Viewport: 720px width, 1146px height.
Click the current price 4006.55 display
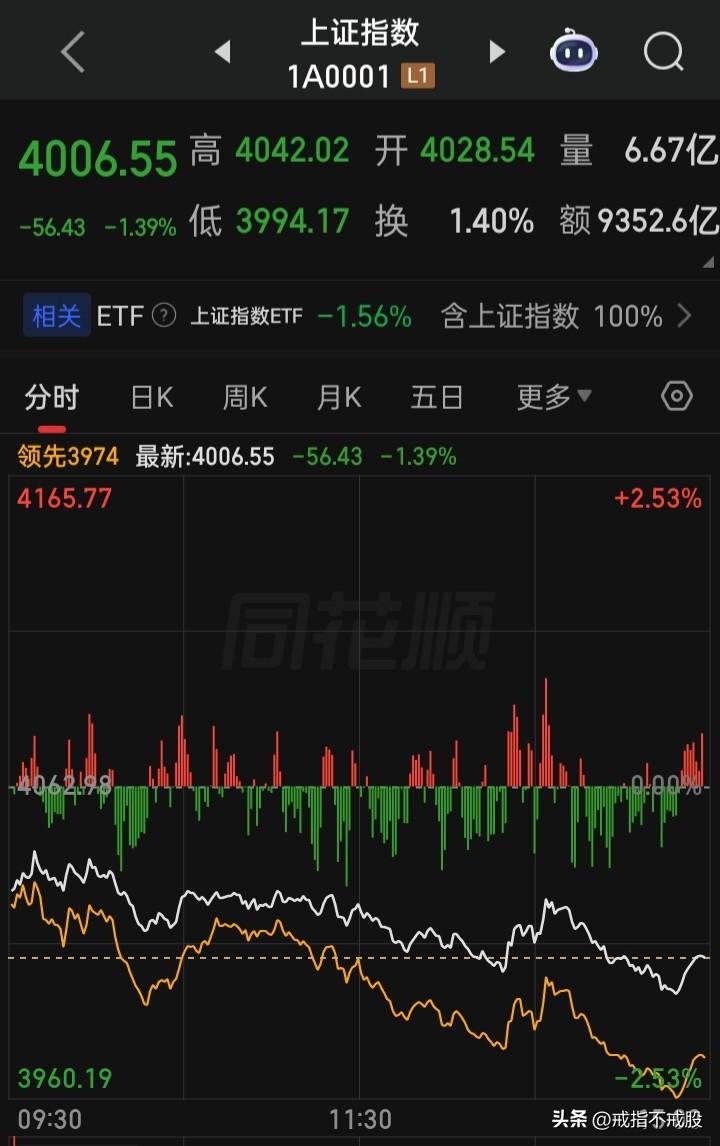[97, 158]
